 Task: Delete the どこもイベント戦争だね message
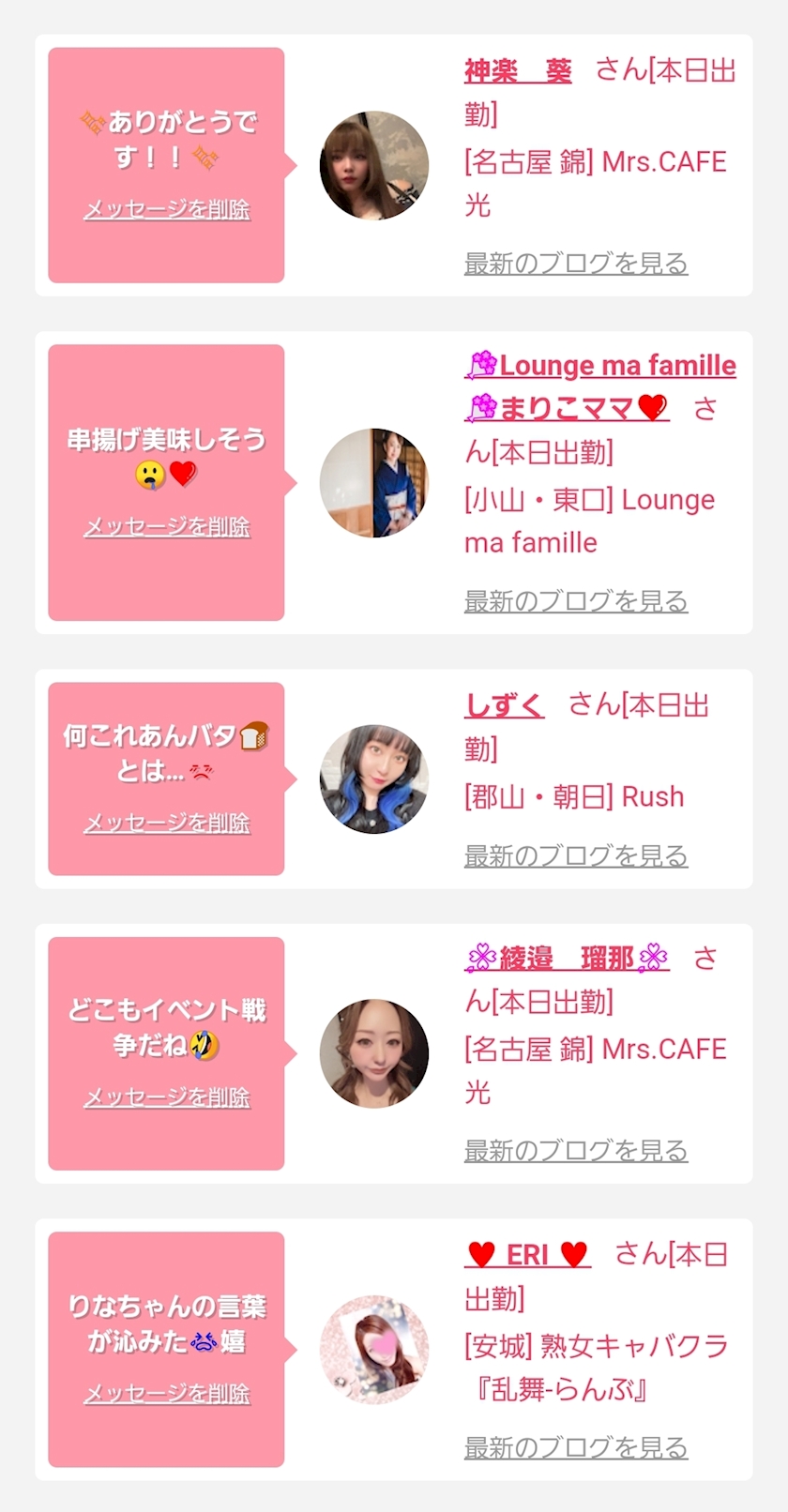[167, 1097]
